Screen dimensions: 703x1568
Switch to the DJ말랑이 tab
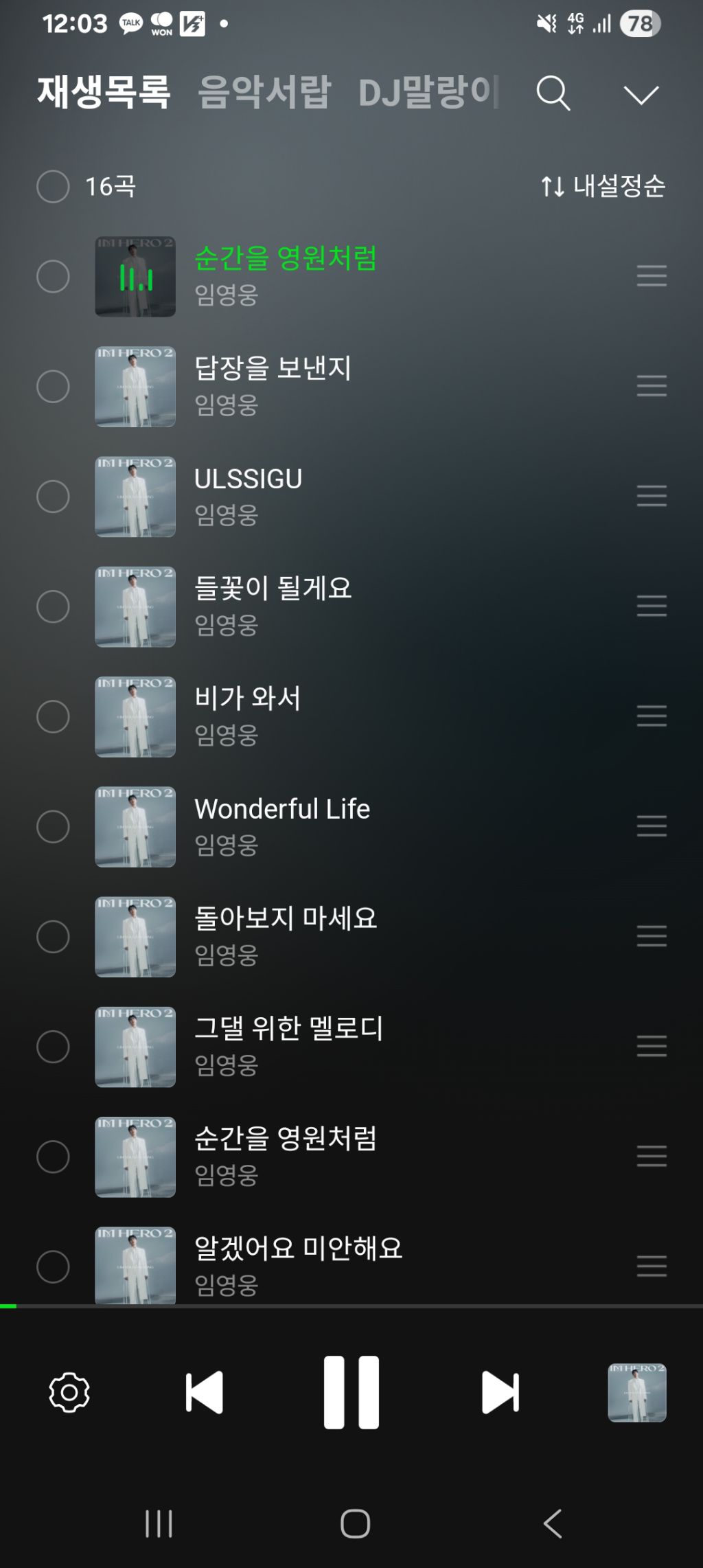point(427,92)
